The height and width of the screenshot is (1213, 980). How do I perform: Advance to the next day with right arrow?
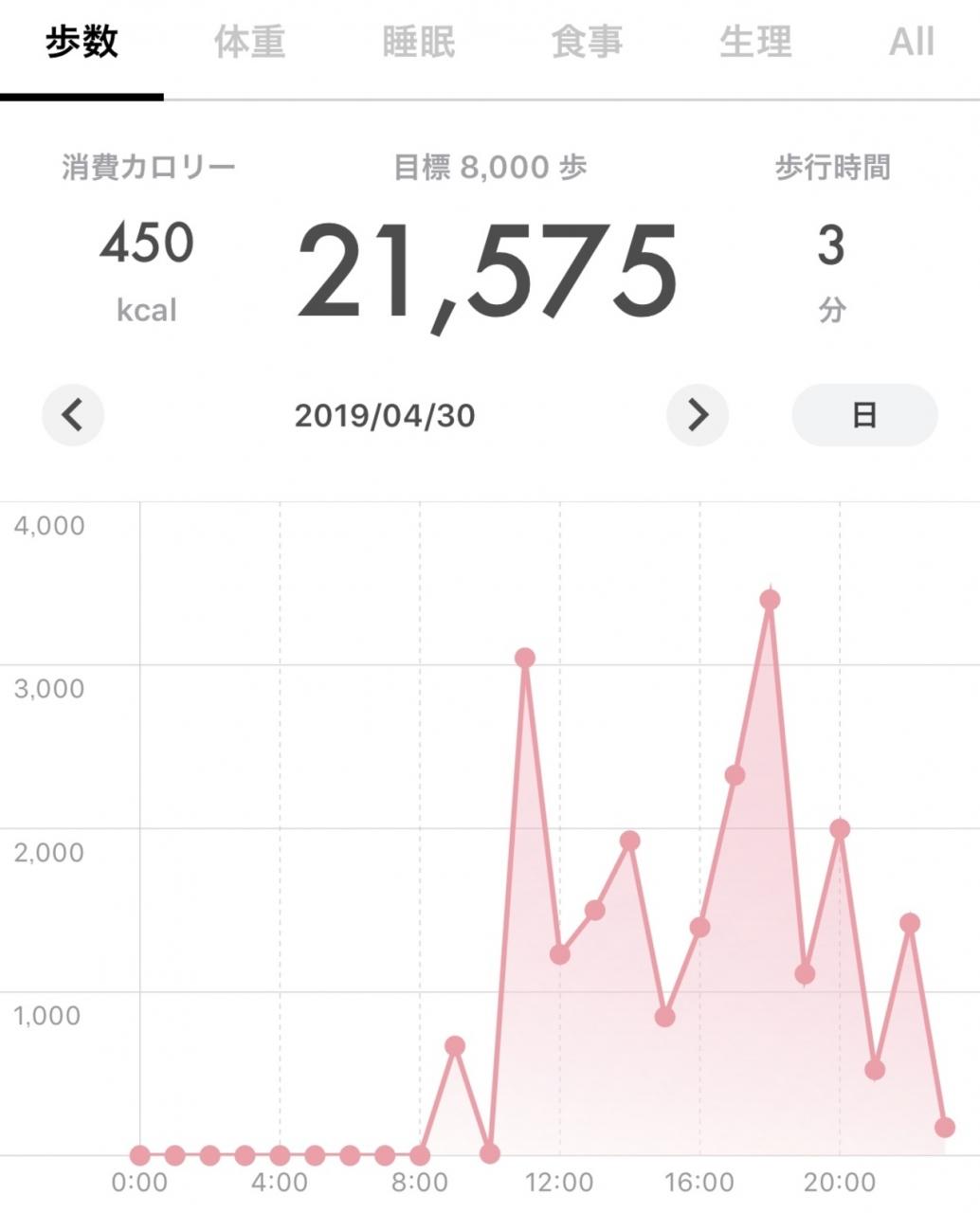point(698,415)
